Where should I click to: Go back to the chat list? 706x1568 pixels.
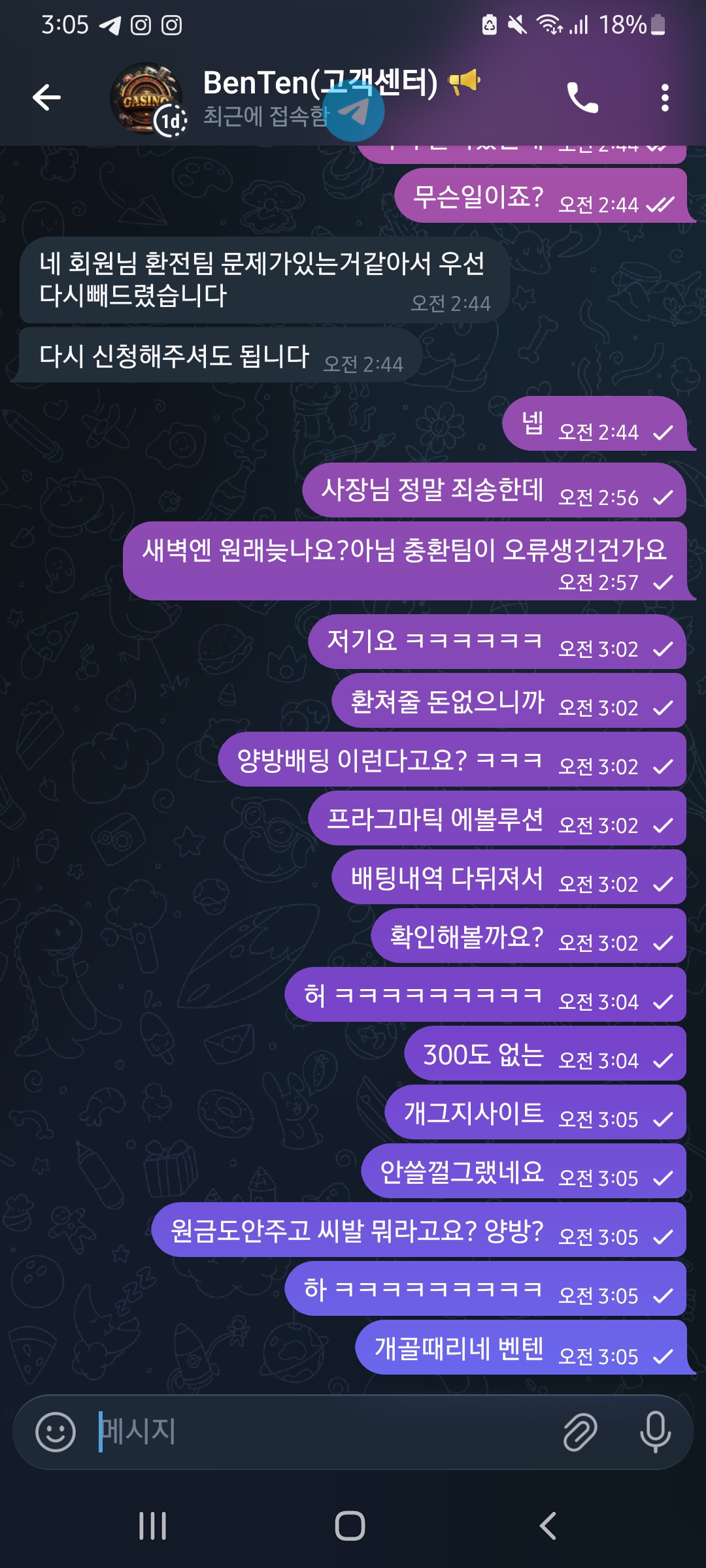46,98
